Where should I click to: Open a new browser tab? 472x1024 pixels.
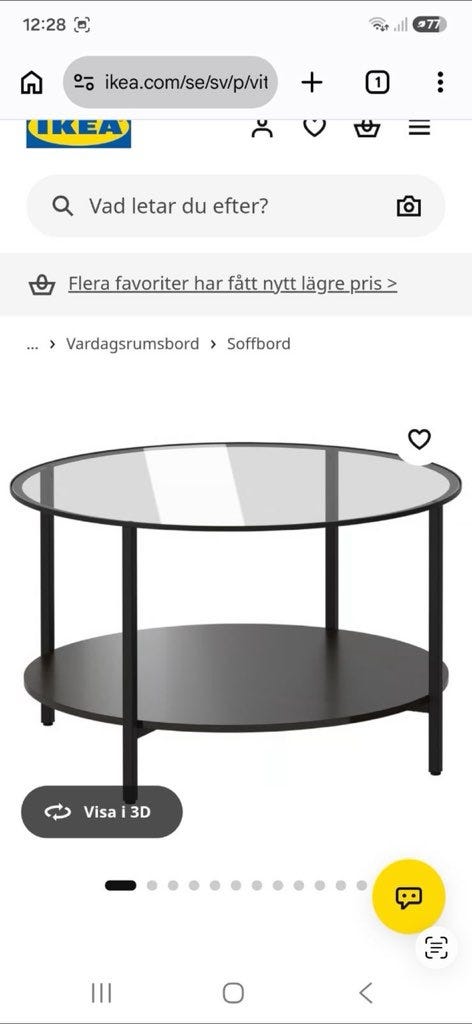(x=312, y=82)
